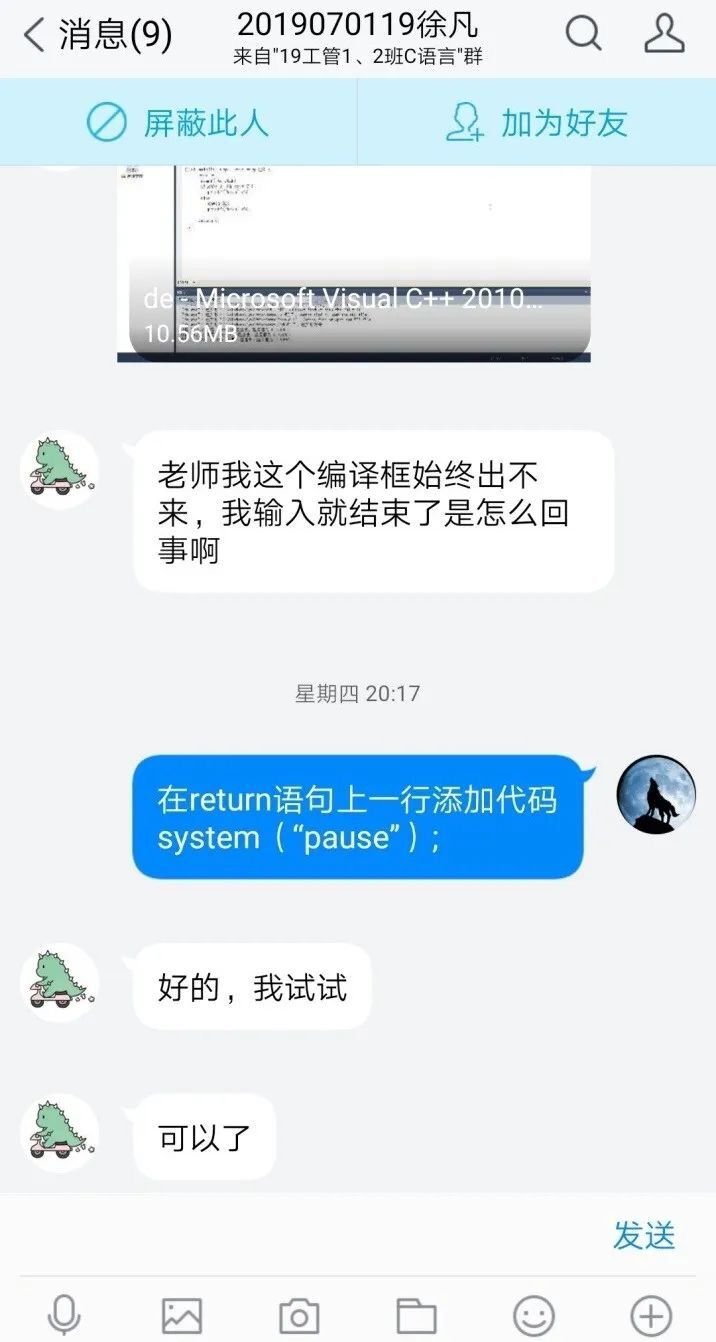Open the file folder attachment

point(416,1314)
